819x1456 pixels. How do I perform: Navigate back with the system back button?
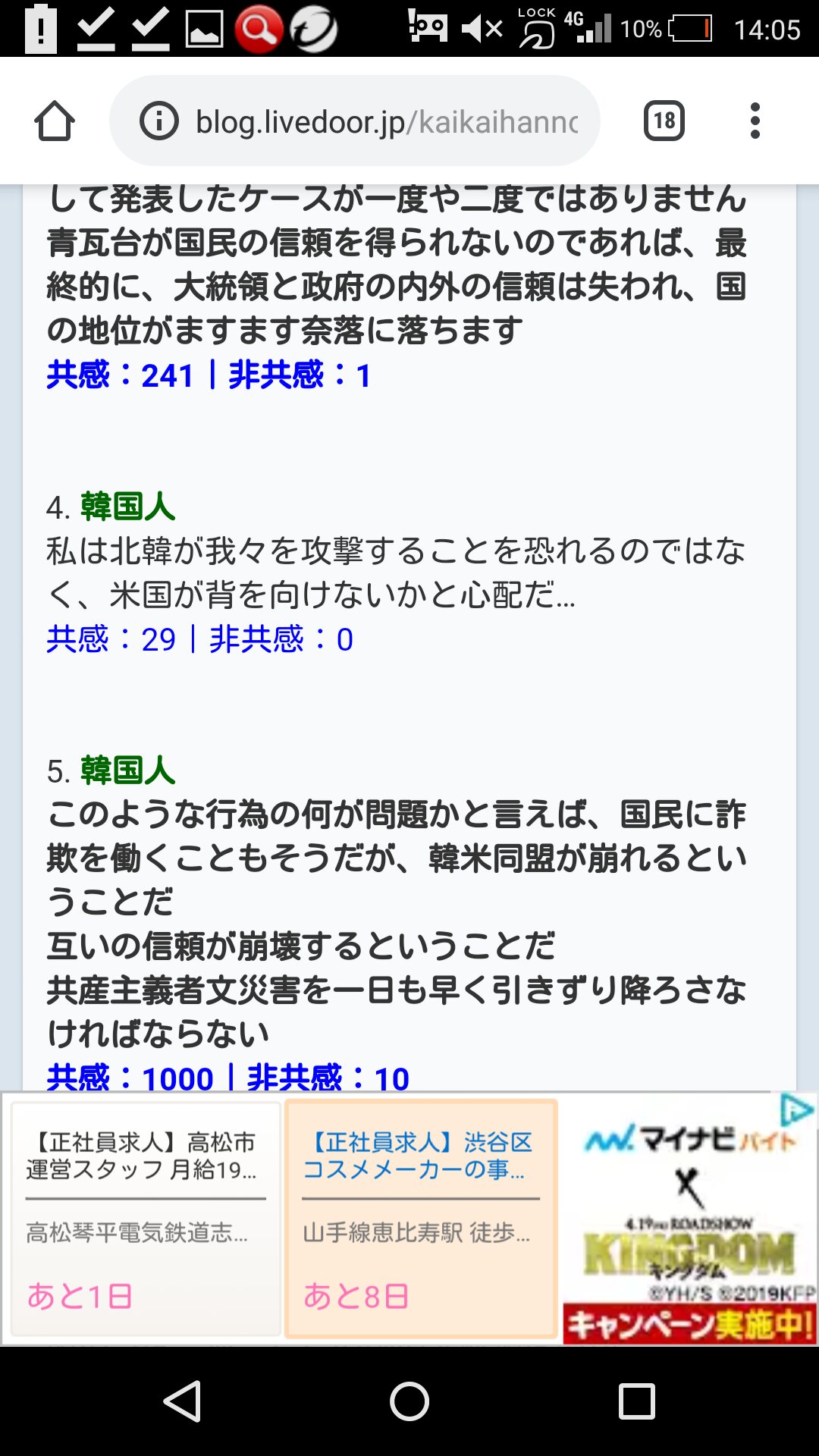[182, 1400]
